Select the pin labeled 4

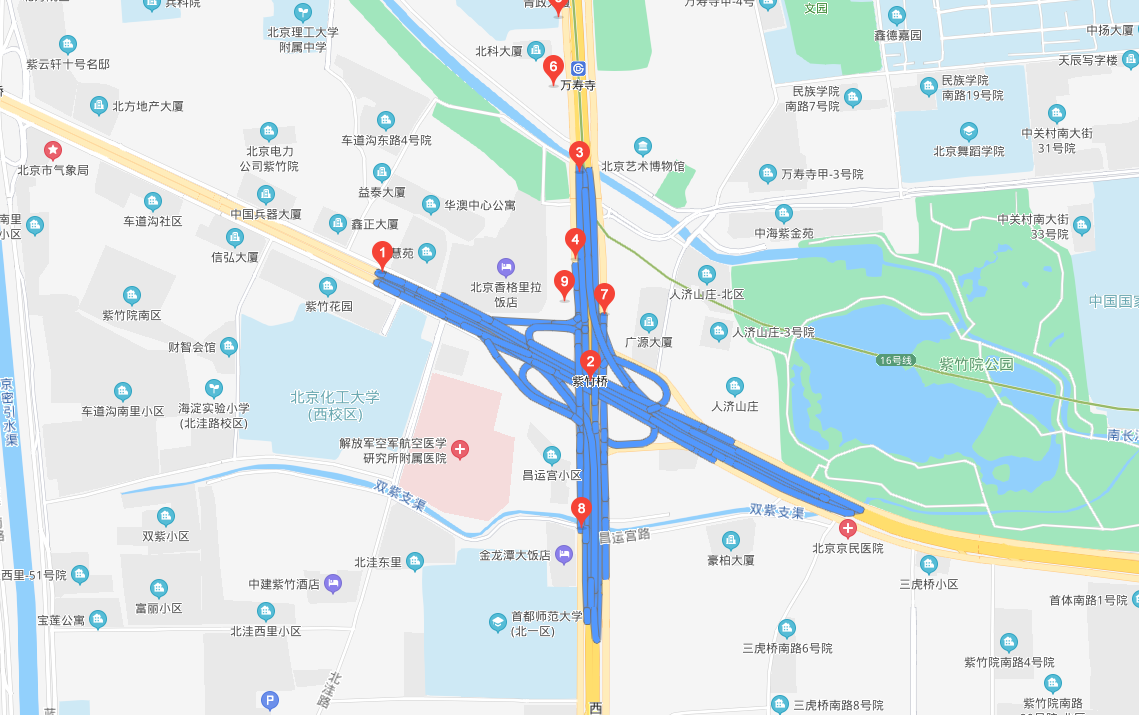point(575,241)
